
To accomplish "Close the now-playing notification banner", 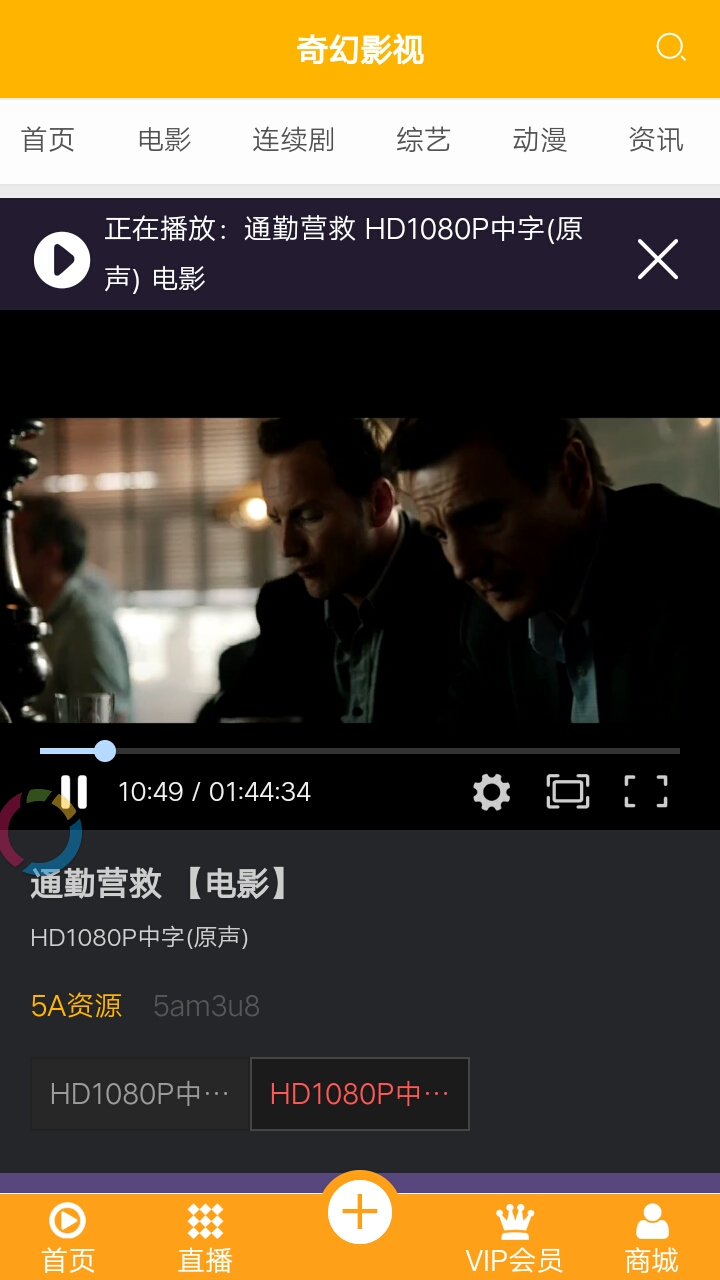I will tap(657, 259).
